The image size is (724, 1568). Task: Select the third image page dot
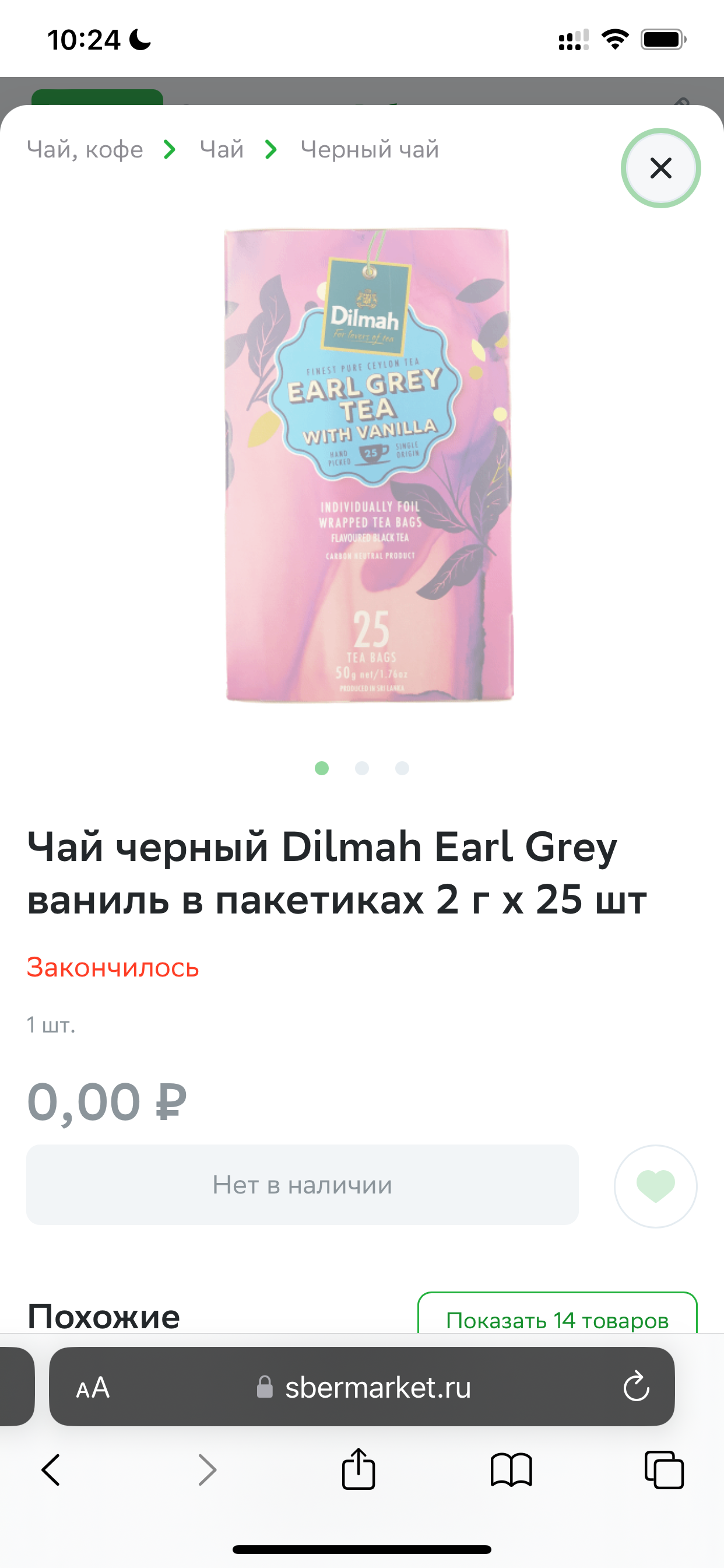click(402, 768)
